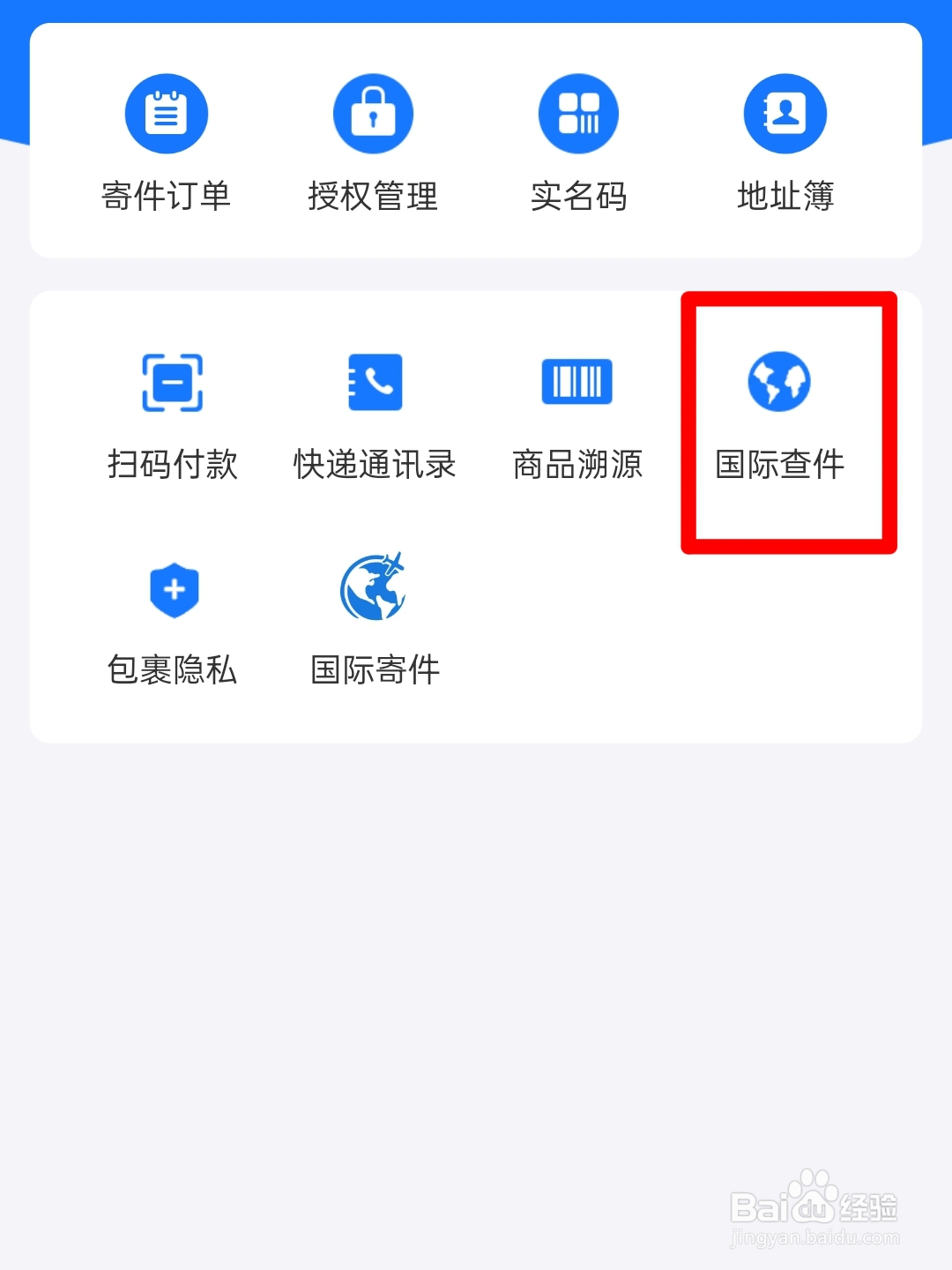This screenshot has height=1270, width=952.
Task: Open the 商品溯源 barcode icon
Action: pyautogui.click(x=577, y=381)
